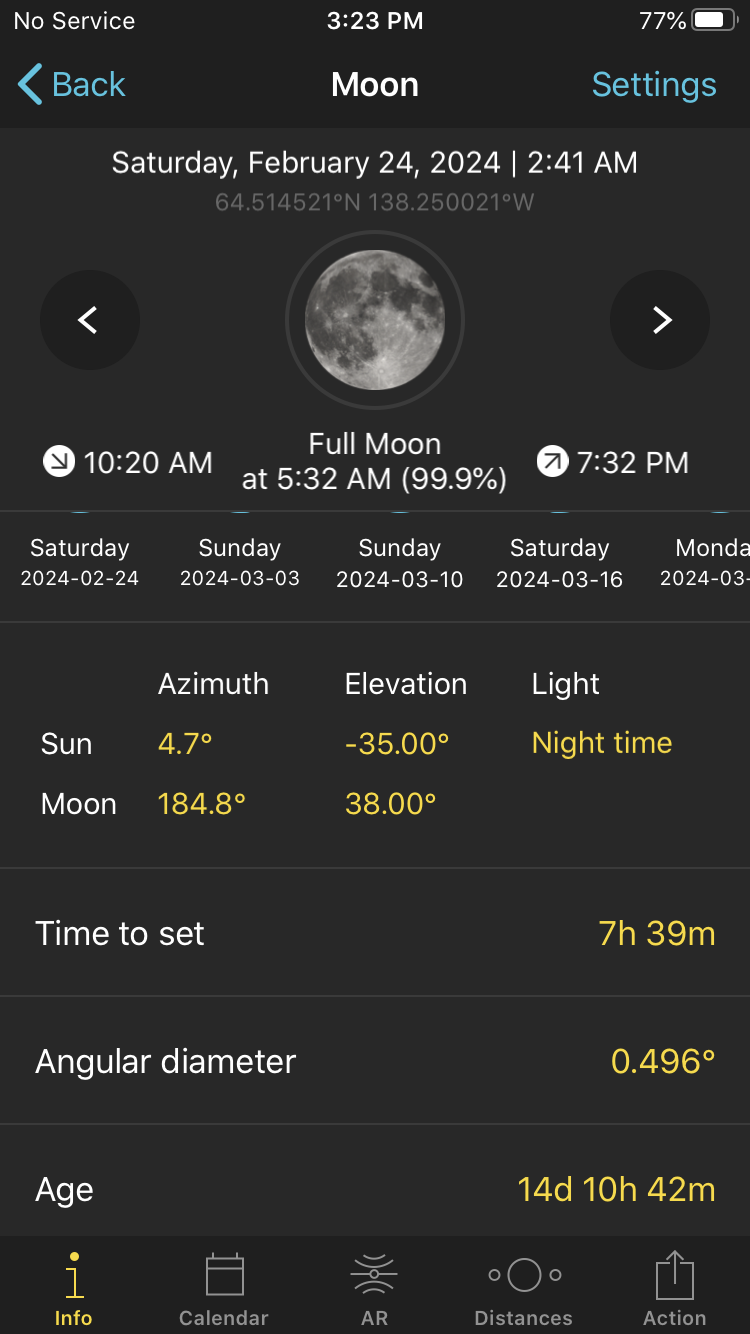This screenshot has width=750, height=1334.
Task: Go to the previous day with left arrow
Action: [90, 320]
